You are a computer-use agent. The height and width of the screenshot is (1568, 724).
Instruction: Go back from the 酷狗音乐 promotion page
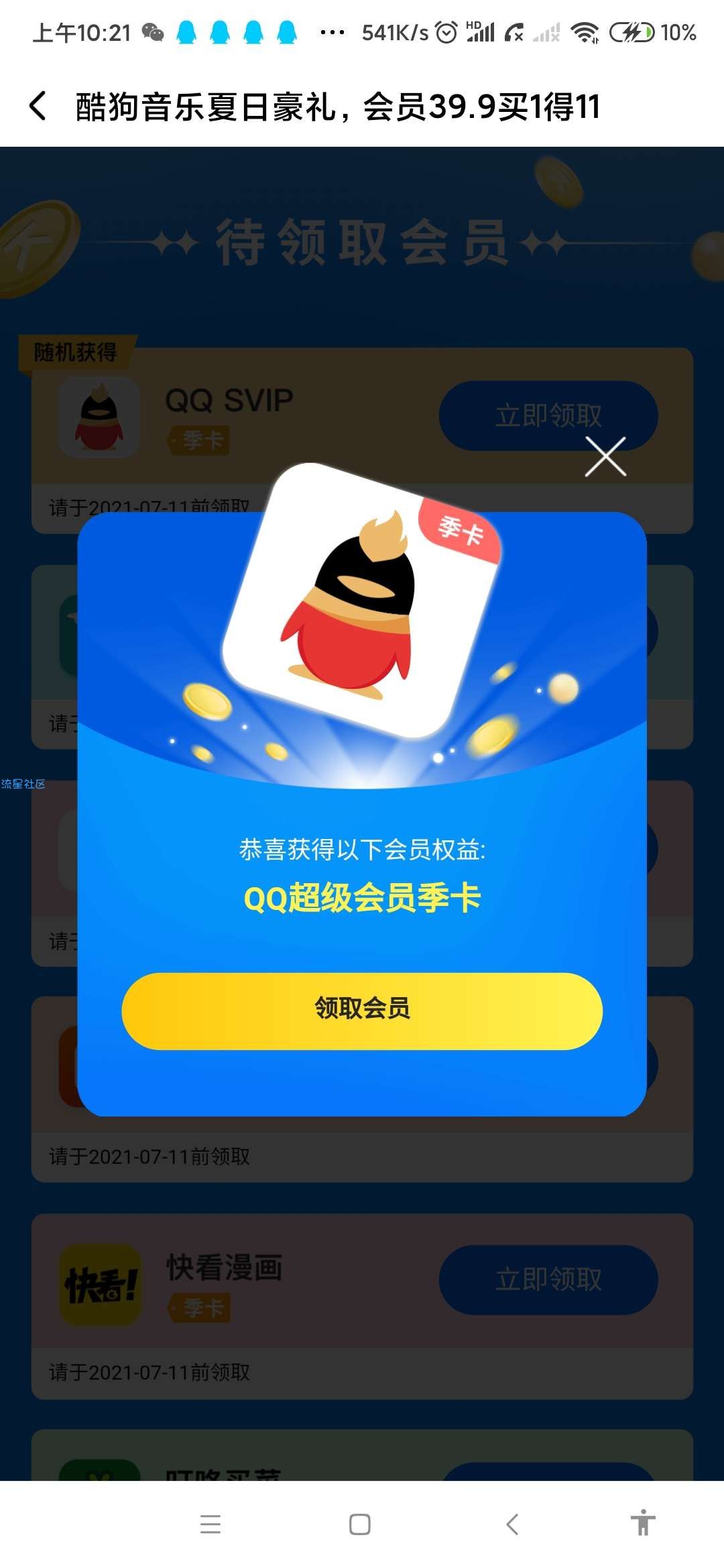39,107
